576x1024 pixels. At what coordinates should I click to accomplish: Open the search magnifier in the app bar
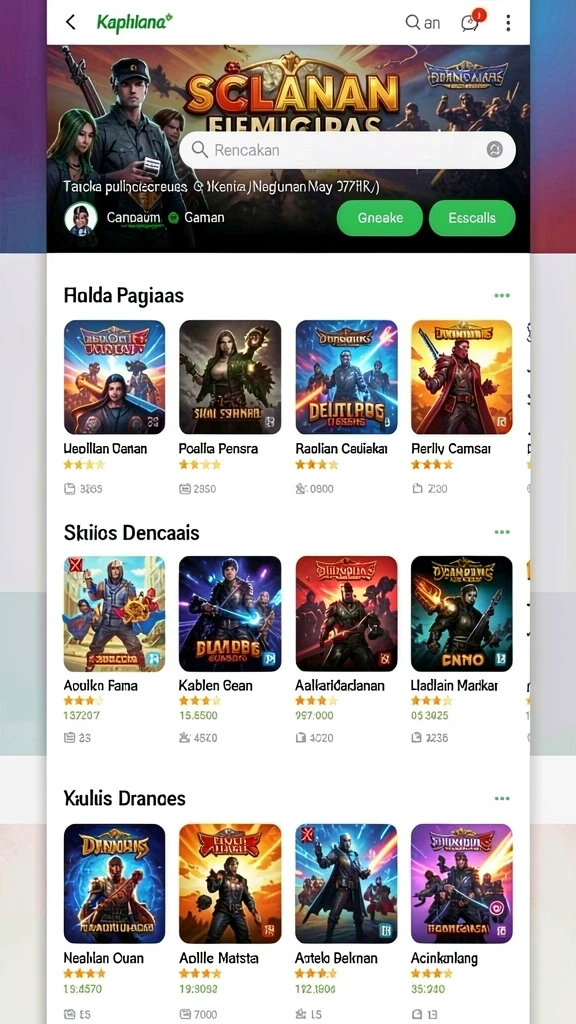coord(413,22)
